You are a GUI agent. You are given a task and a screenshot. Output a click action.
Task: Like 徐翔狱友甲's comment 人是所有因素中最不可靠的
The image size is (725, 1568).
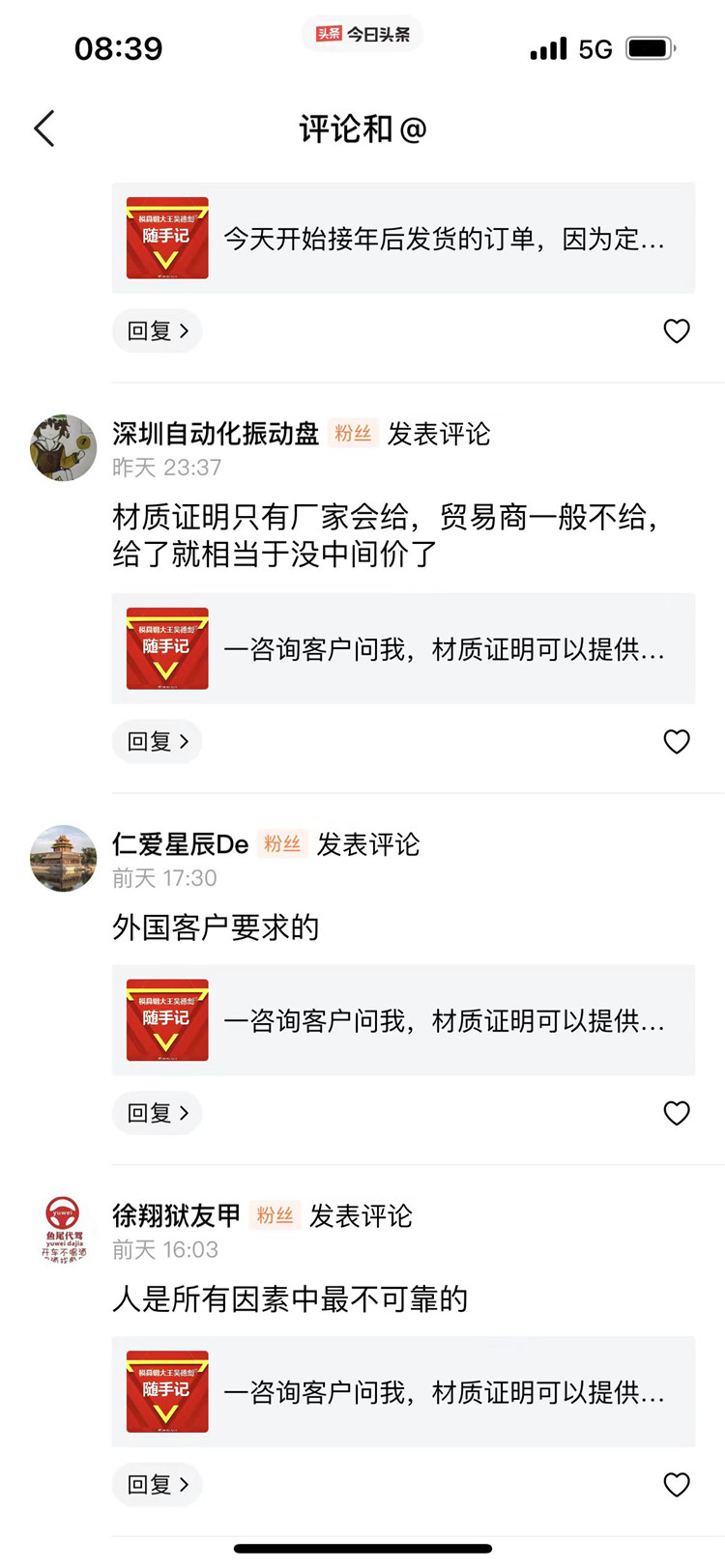coord(677,1485)
